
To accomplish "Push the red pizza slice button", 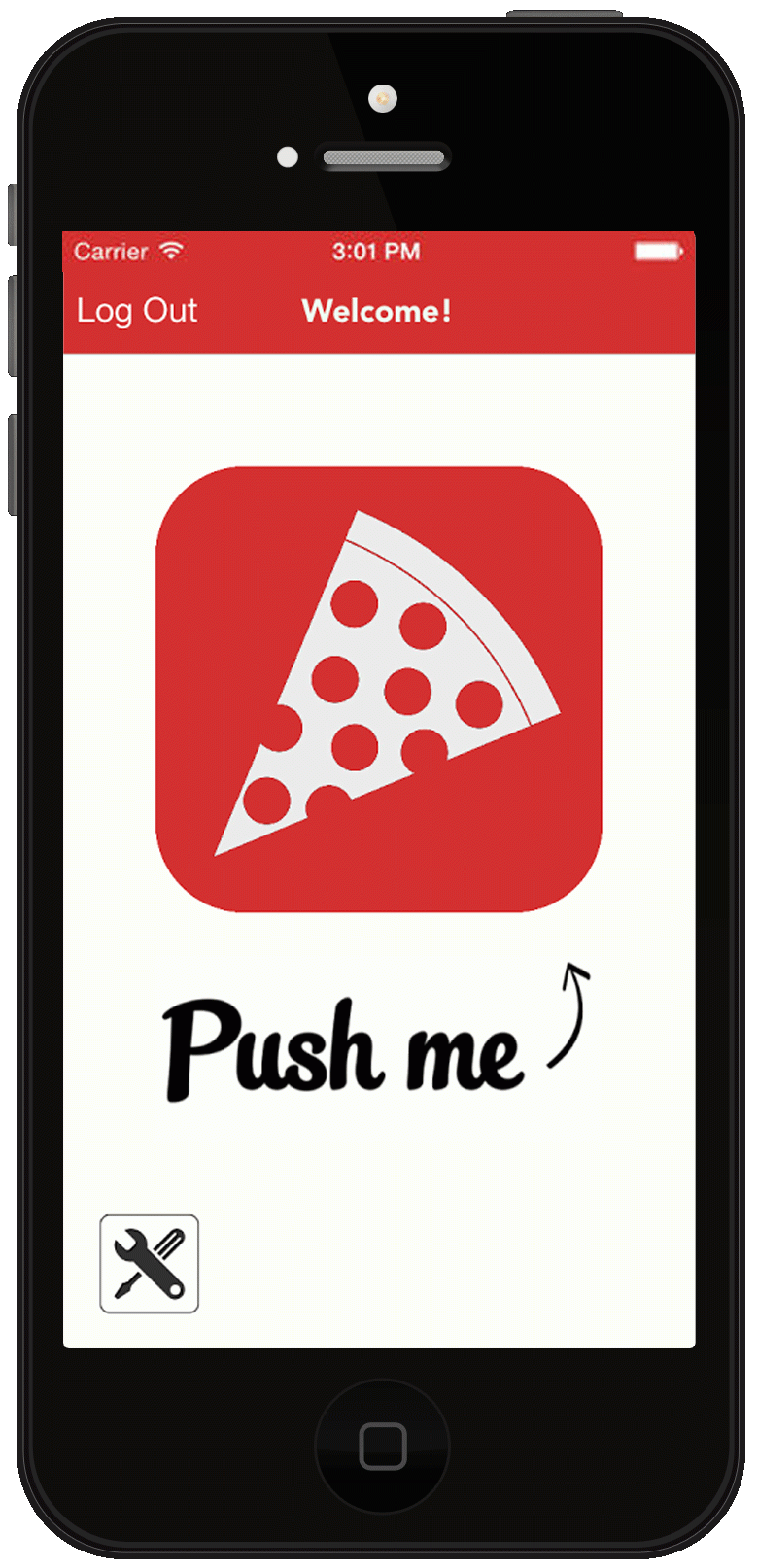I will pyautogui.click(x=379, y=689).
